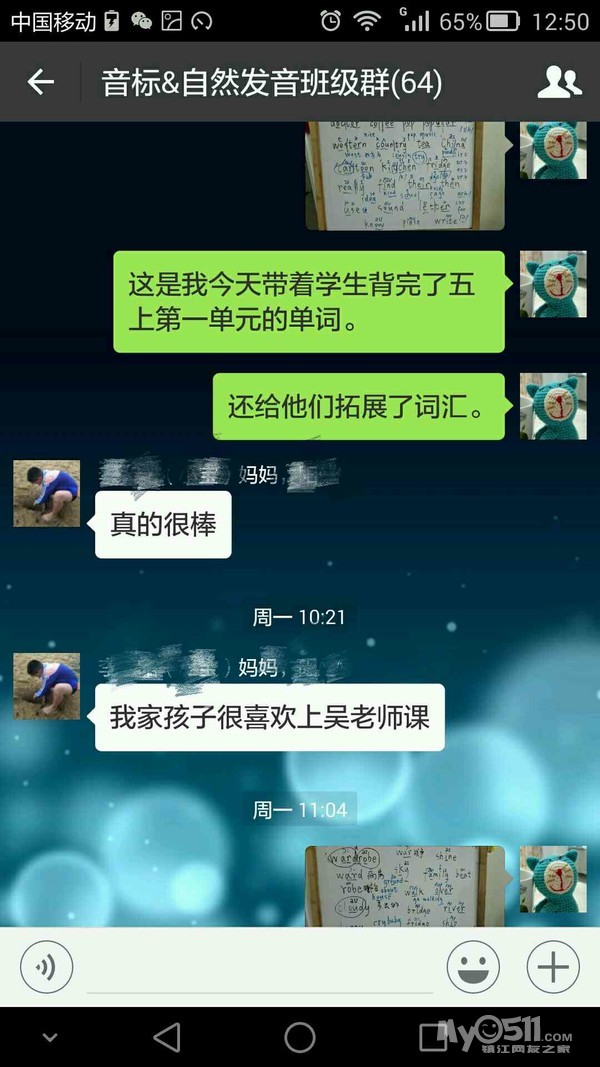Screen dimensions: 600x1067
Task: Tap the system home button
Action: [299, 1037]
